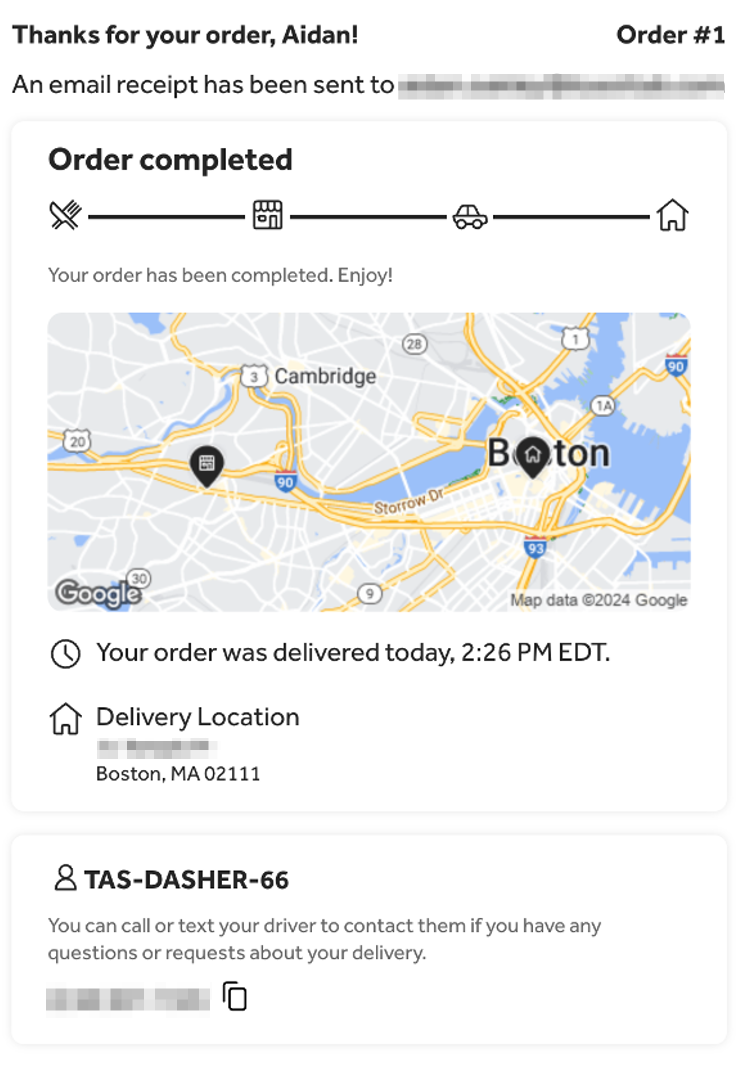Open the delivery map
The width and height of the screenshot is (752, 1066).
(x=368, y=462)
